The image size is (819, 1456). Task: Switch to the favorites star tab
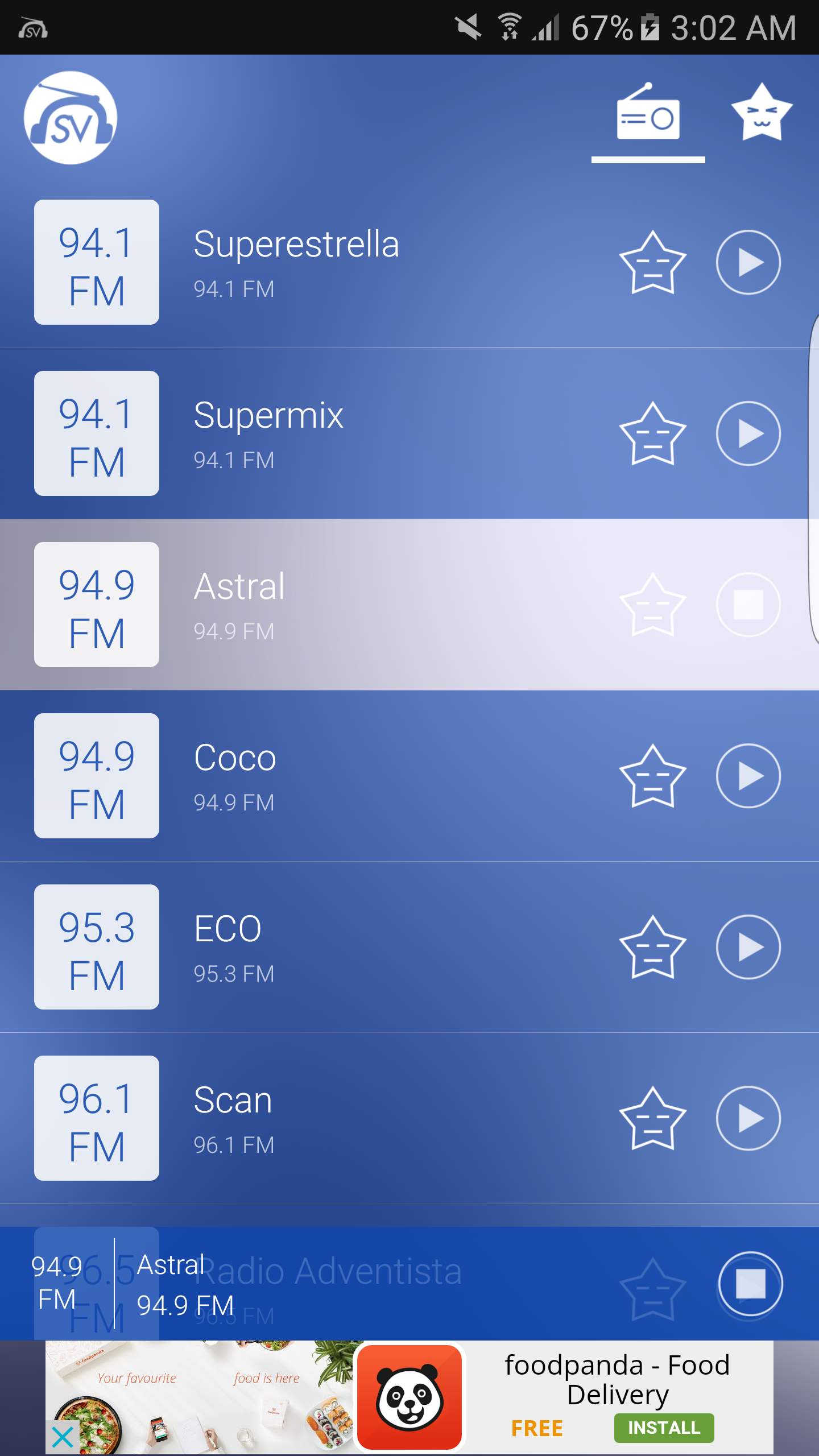(x=762, y=114)
